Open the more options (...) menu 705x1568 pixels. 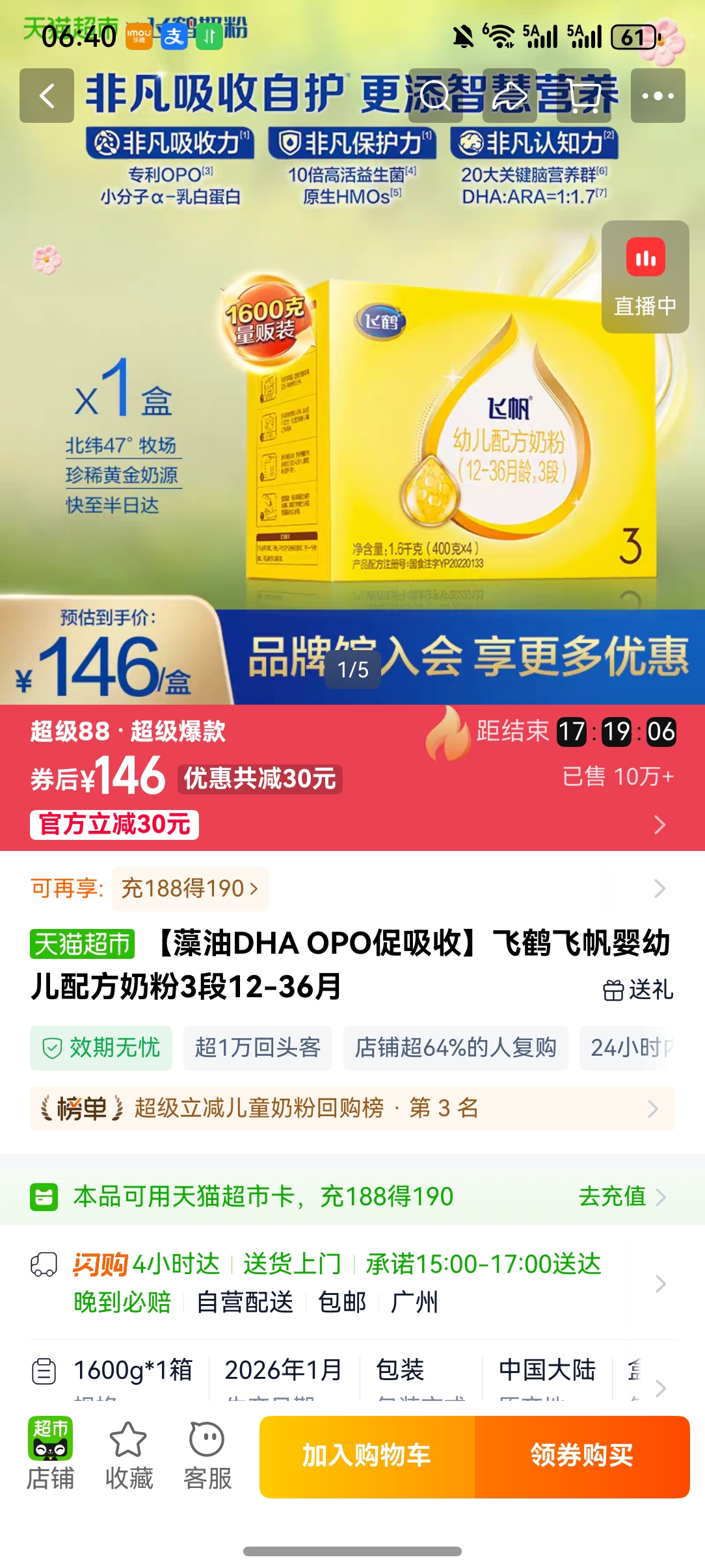click(658, 96)
